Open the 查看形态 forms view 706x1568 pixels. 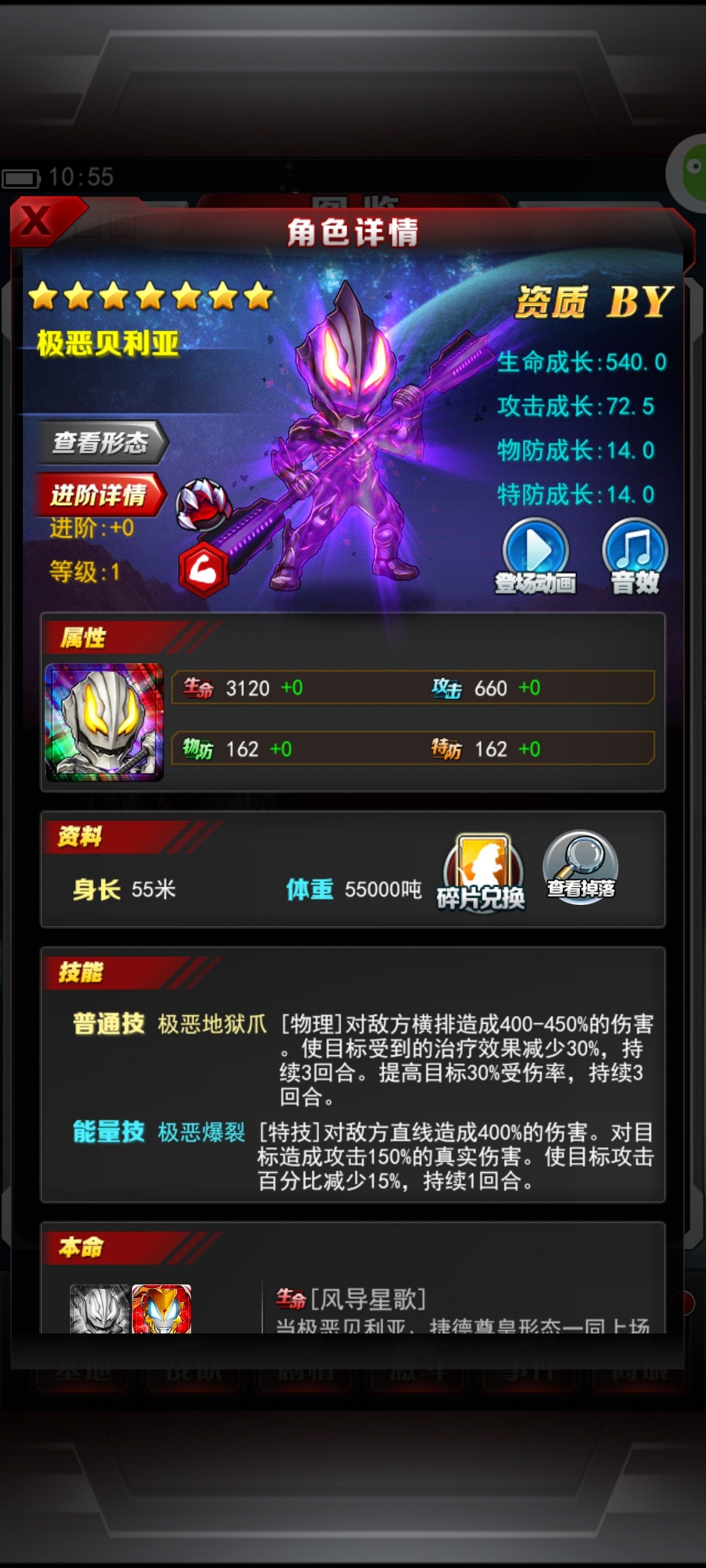101,442
